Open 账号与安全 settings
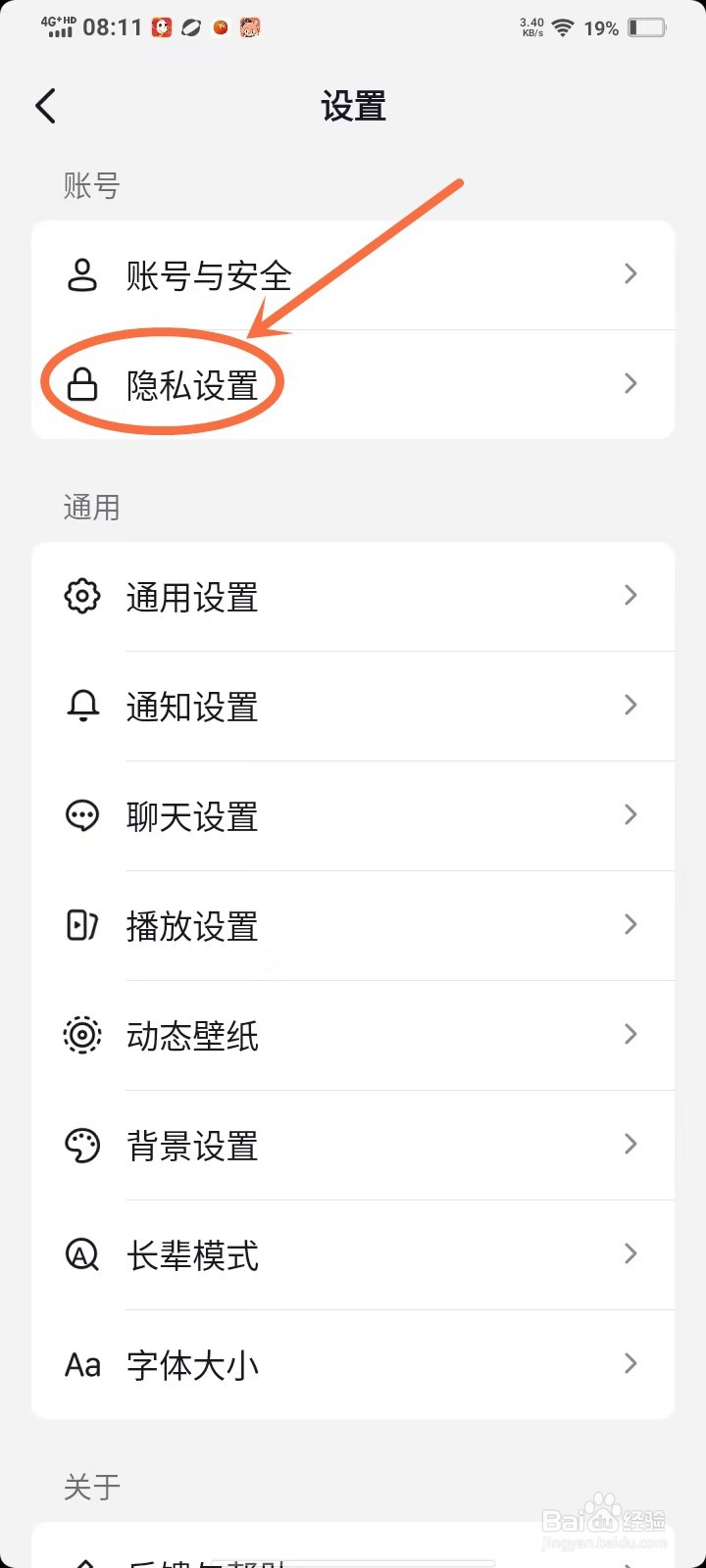Viewport: 706px width, 1568px height. pyautogui.click(x=353, y=275)
